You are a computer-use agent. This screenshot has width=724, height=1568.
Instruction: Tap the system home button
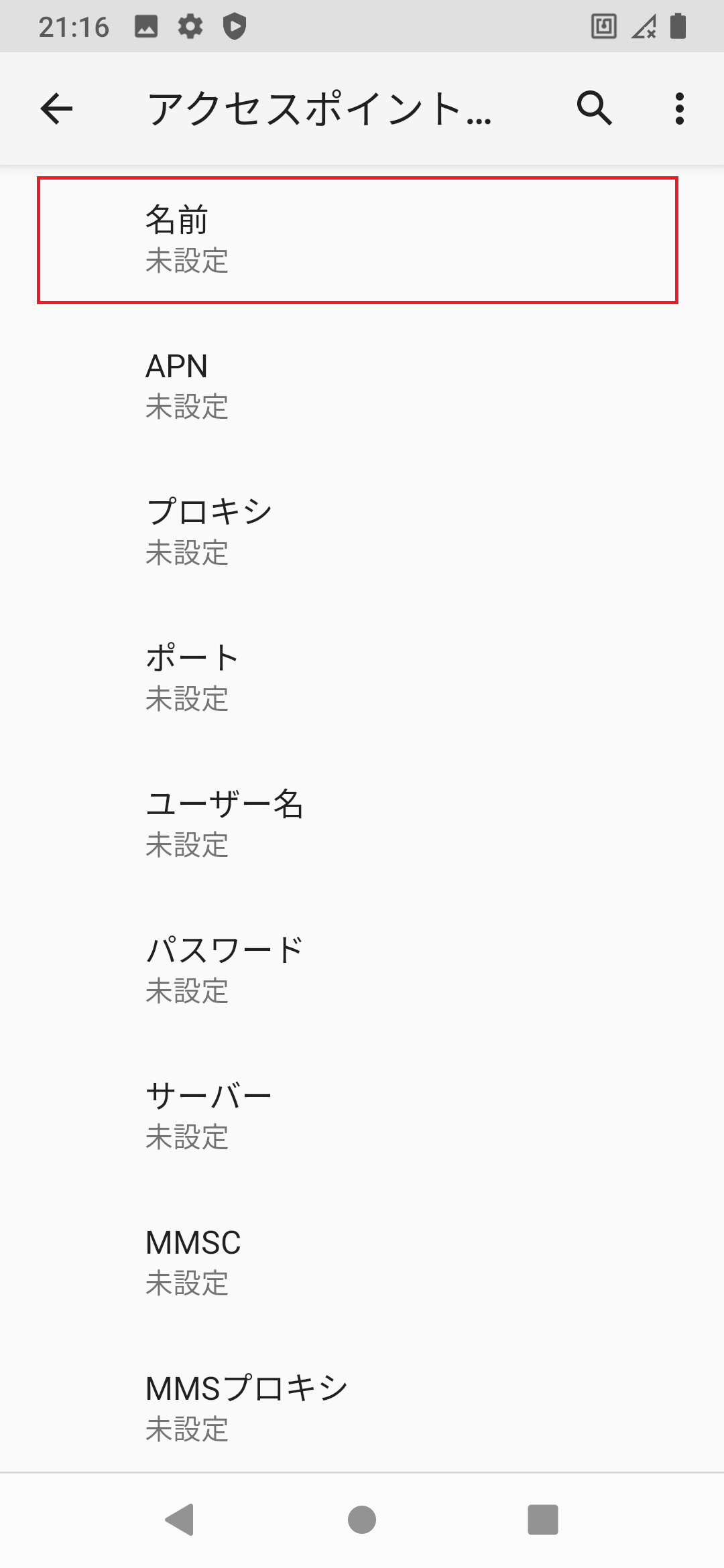pyautogui.click(x=362, y=1519)
